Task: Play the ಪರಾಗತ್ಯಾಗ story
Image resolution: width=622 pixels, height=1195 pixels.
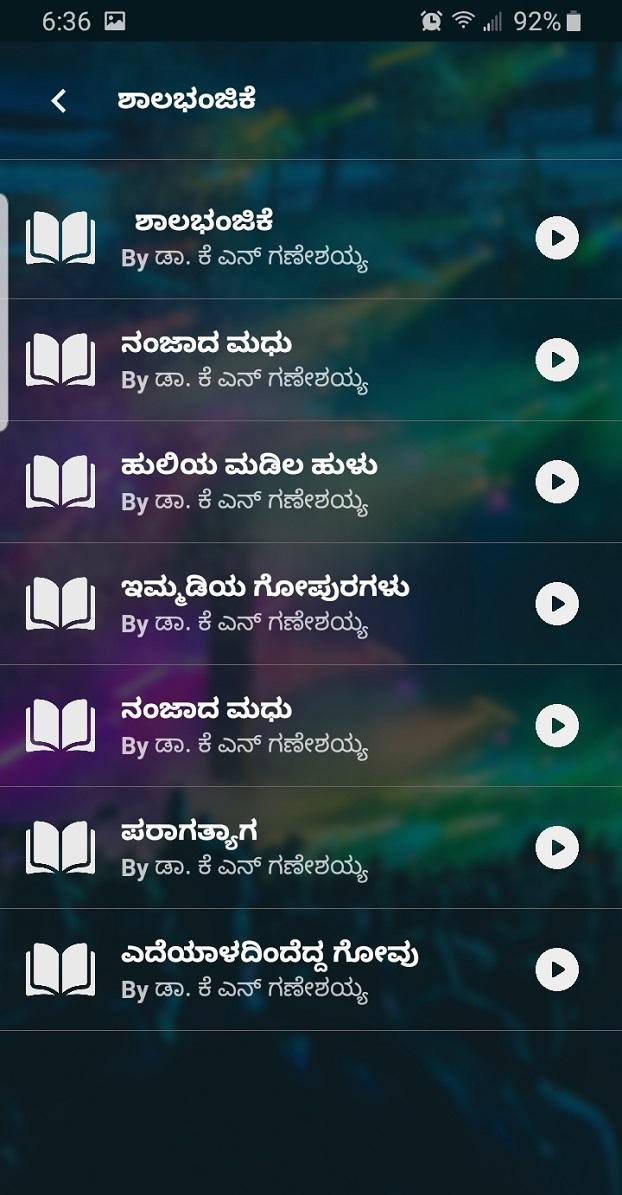Action: coord(557,848)
